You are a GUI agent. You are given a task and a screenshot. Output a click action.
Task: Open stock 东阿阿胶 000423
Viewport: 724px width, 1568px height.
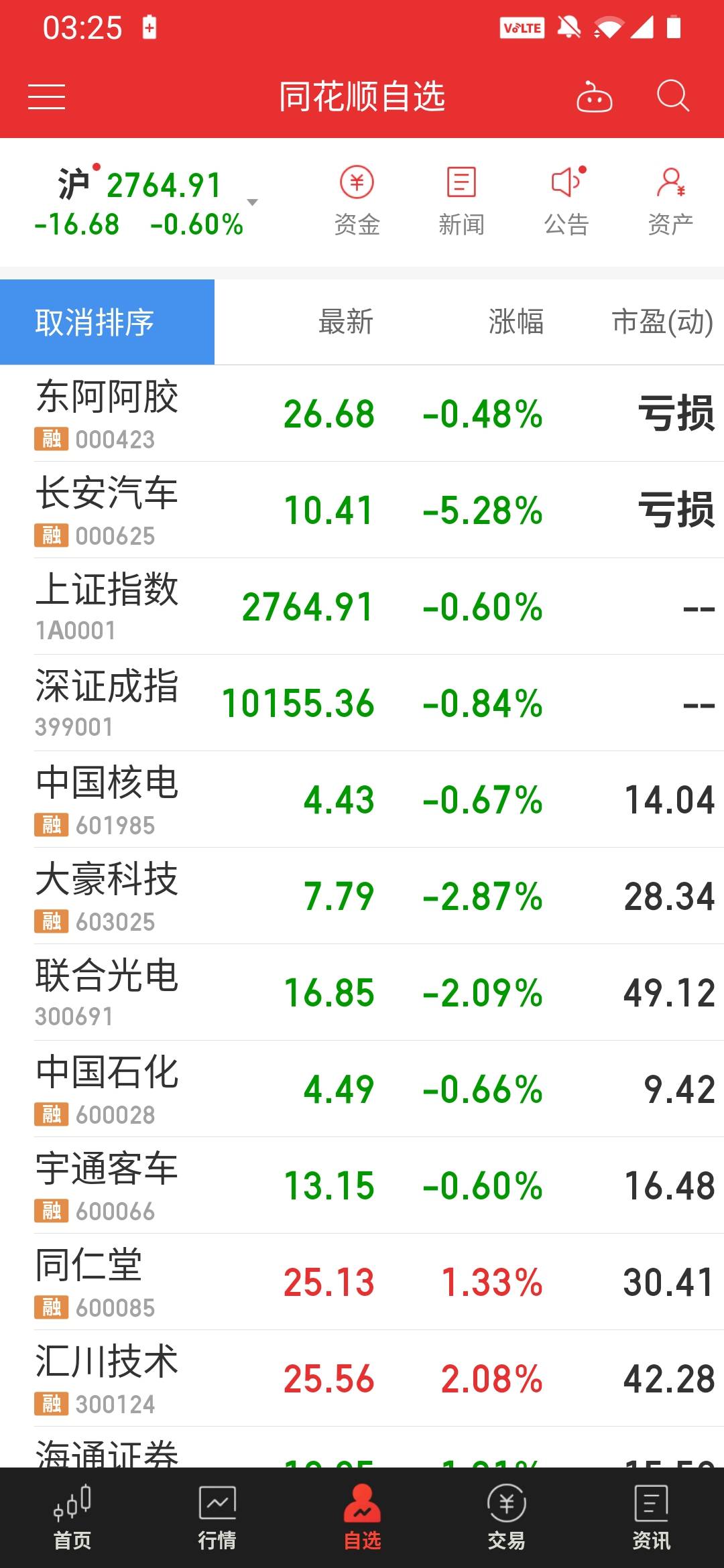point(107,413)
